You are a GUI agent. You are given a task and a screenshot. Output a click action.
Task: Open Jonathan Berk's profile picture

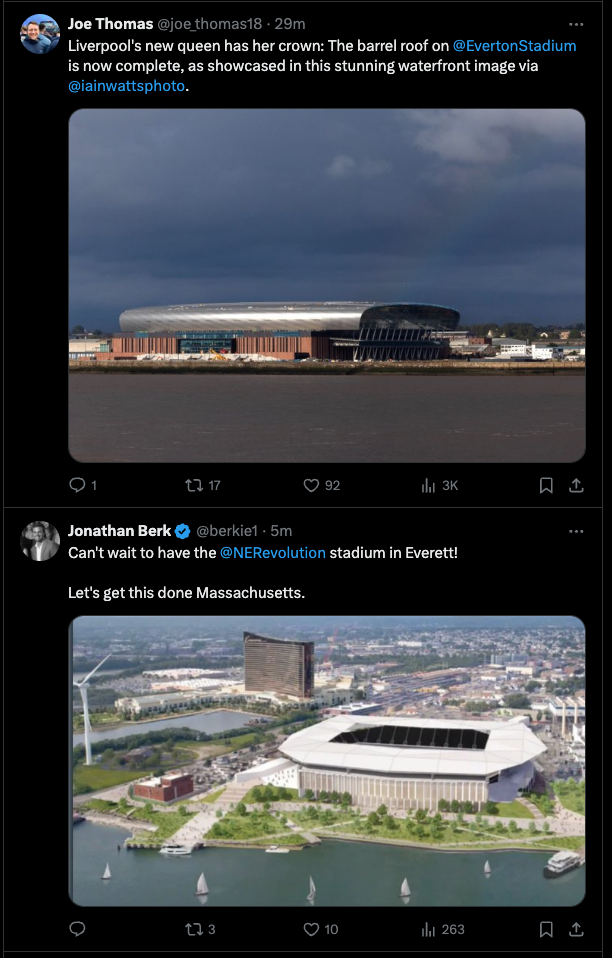pos(40,541)
